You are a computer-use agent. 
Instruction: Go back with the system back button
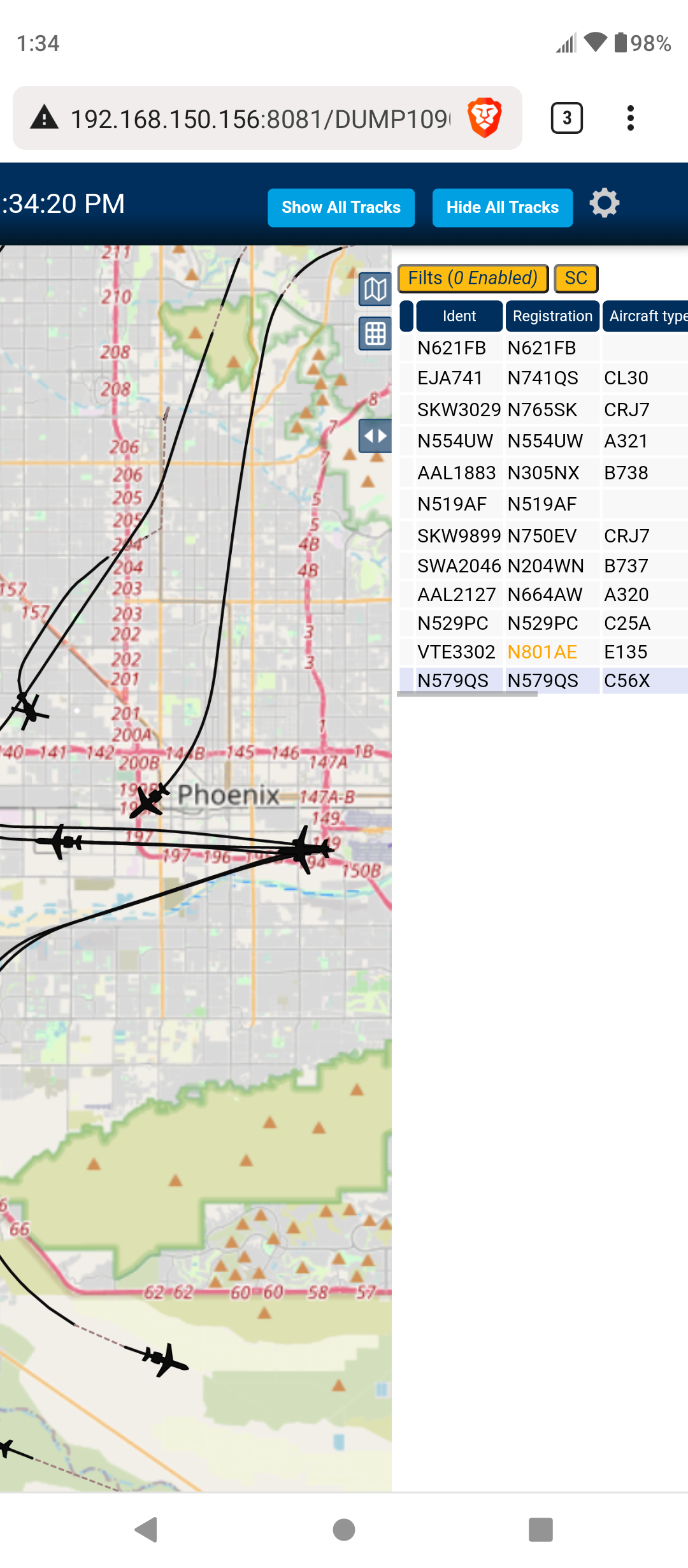147,1529
